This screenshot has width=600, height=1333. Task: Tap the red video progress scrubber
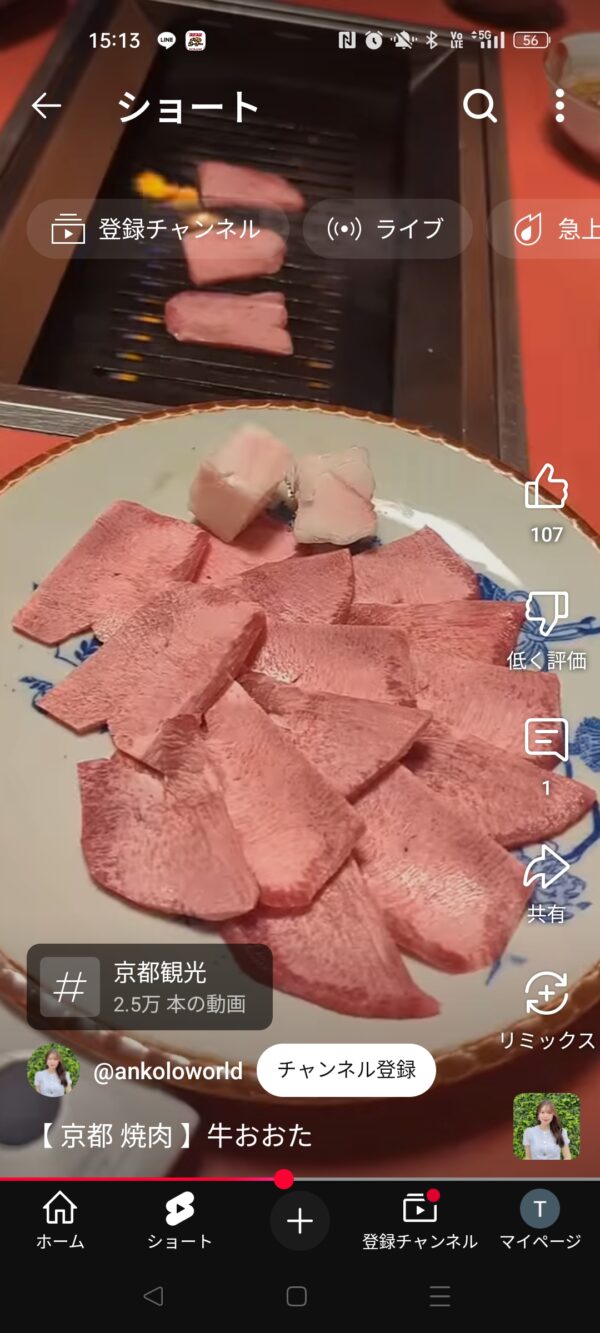[x=284, y=1179]
